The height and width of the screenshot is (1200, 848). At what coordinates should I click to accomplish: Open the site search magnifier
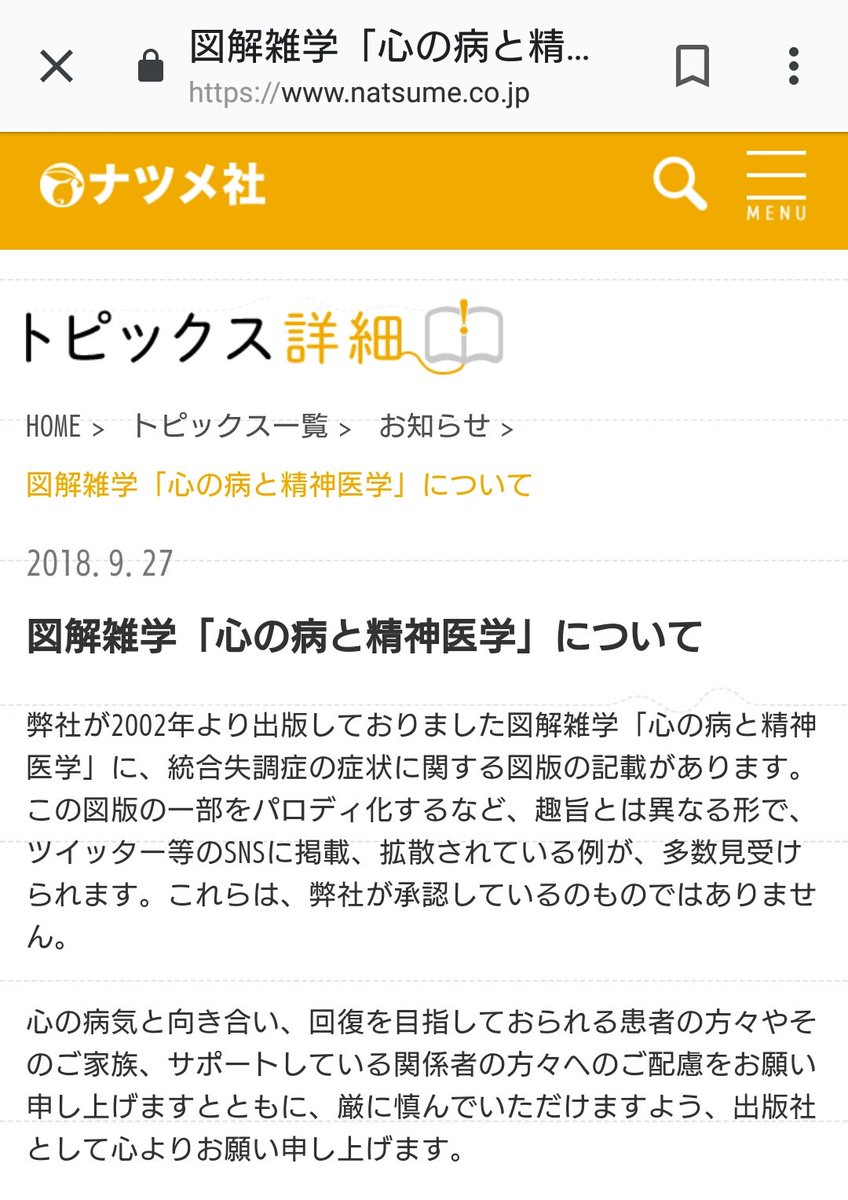pyautogui.click(x=680, y=186)
